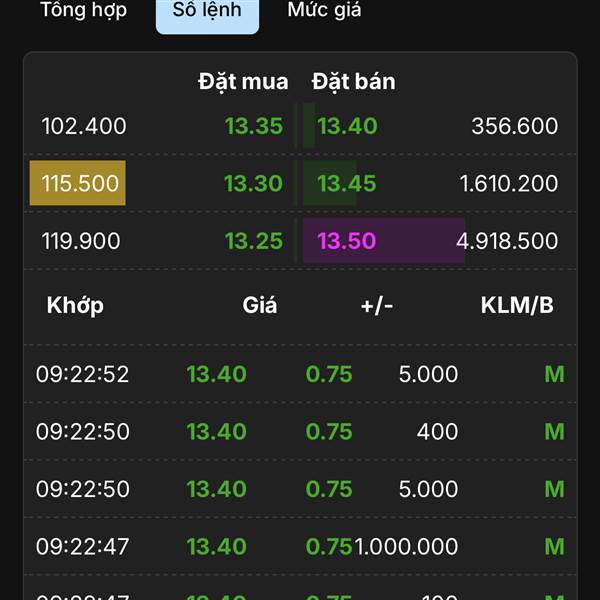Choose the 13.45 ask price
This screenshot has width=600, height=600.
[x=347, y=183]
